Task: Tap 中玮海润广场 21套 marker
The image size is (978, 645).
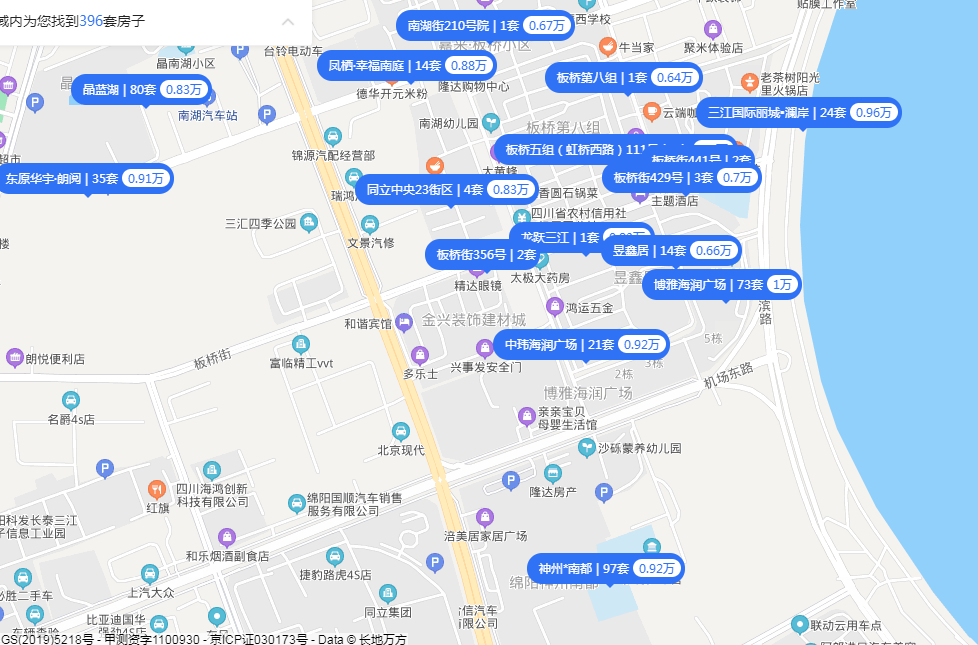Action: pos(582,345)
